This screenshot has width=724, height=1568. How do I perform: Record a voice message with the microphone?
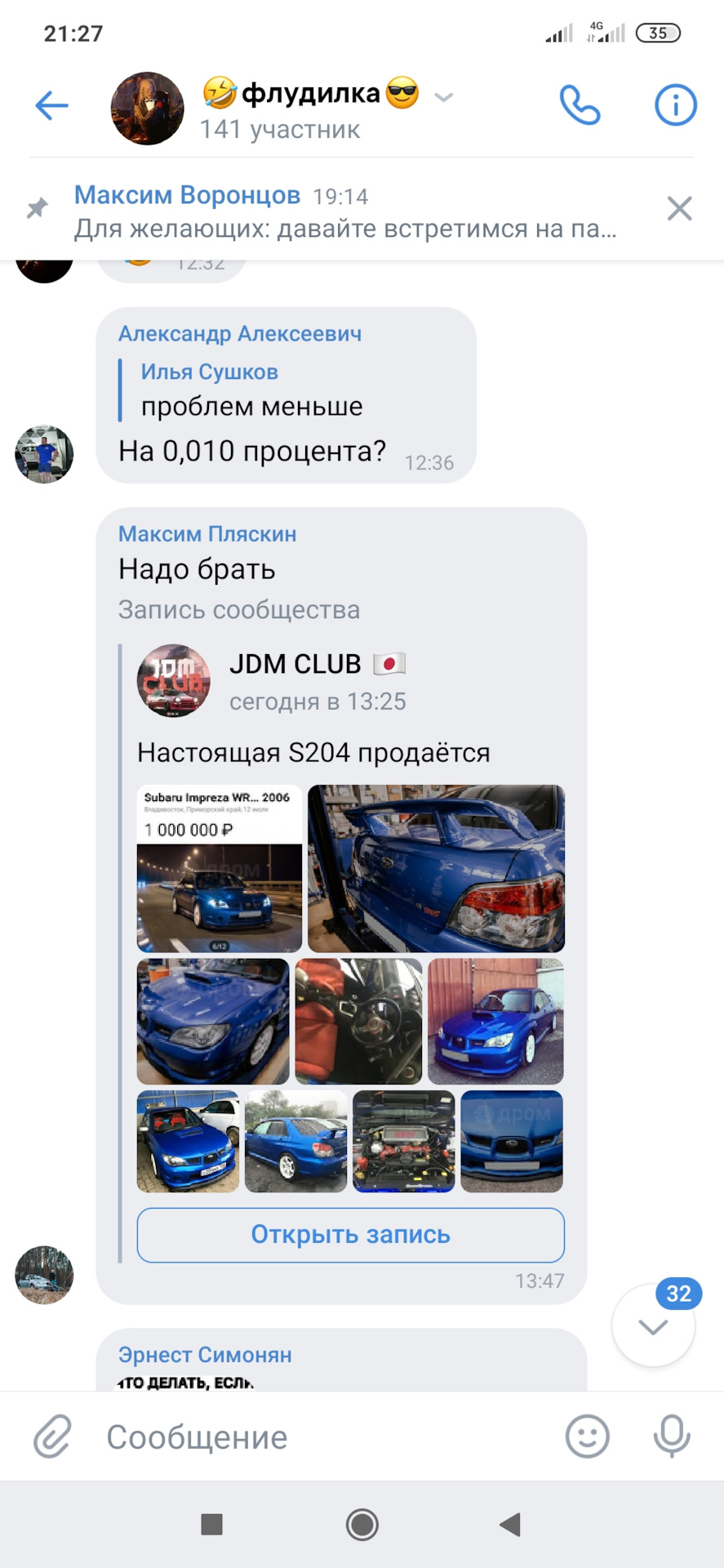coord(672,1437)
